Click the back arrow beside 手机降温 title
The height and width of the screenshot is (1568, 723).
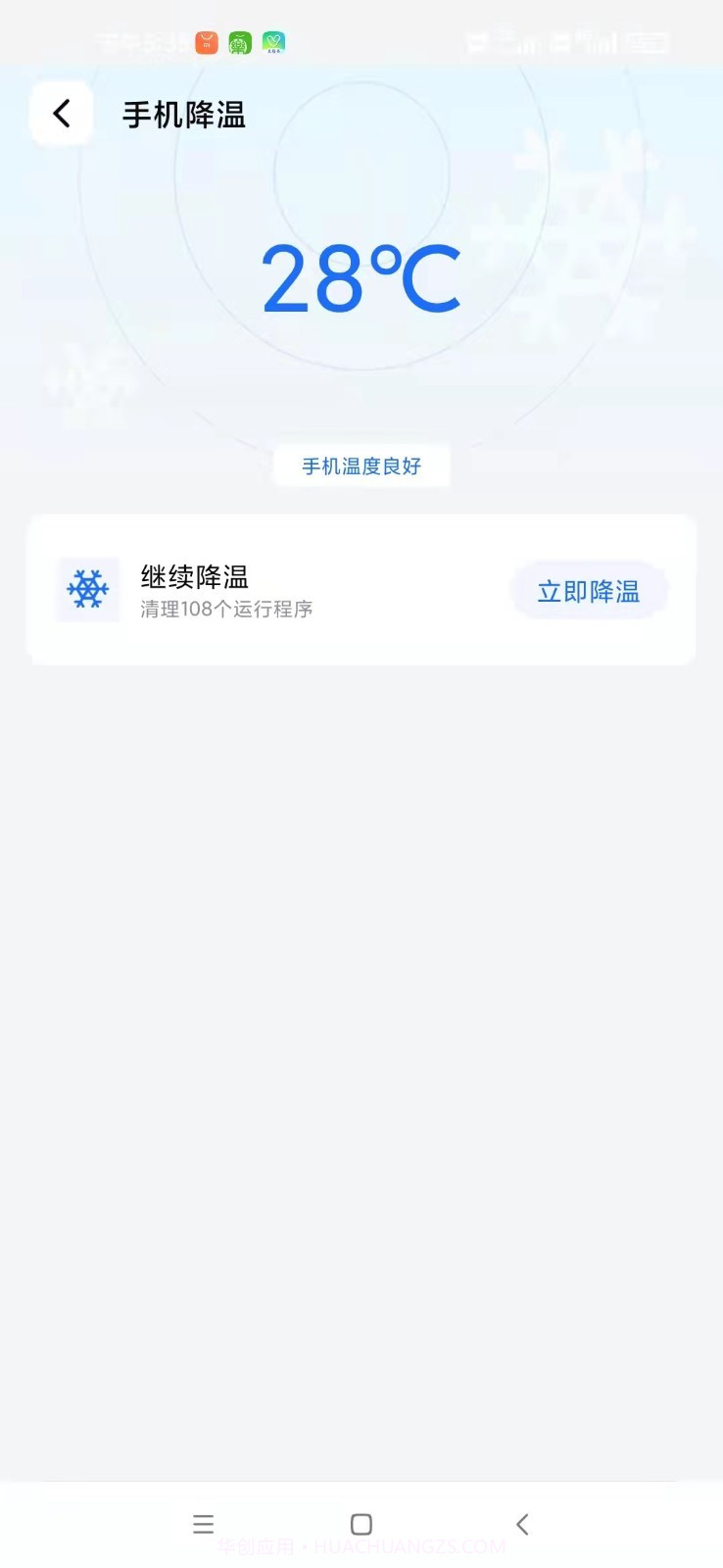click(x=61, y=113)
